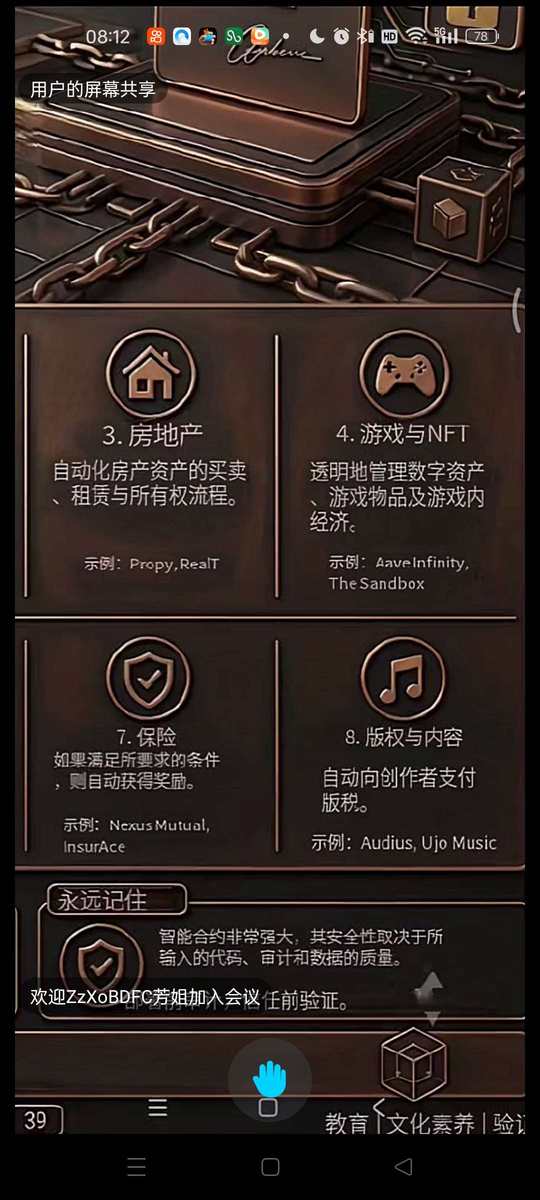Open the recent apps view
This screenshot has height=1200, width=540.
(x=136, y=1167)
